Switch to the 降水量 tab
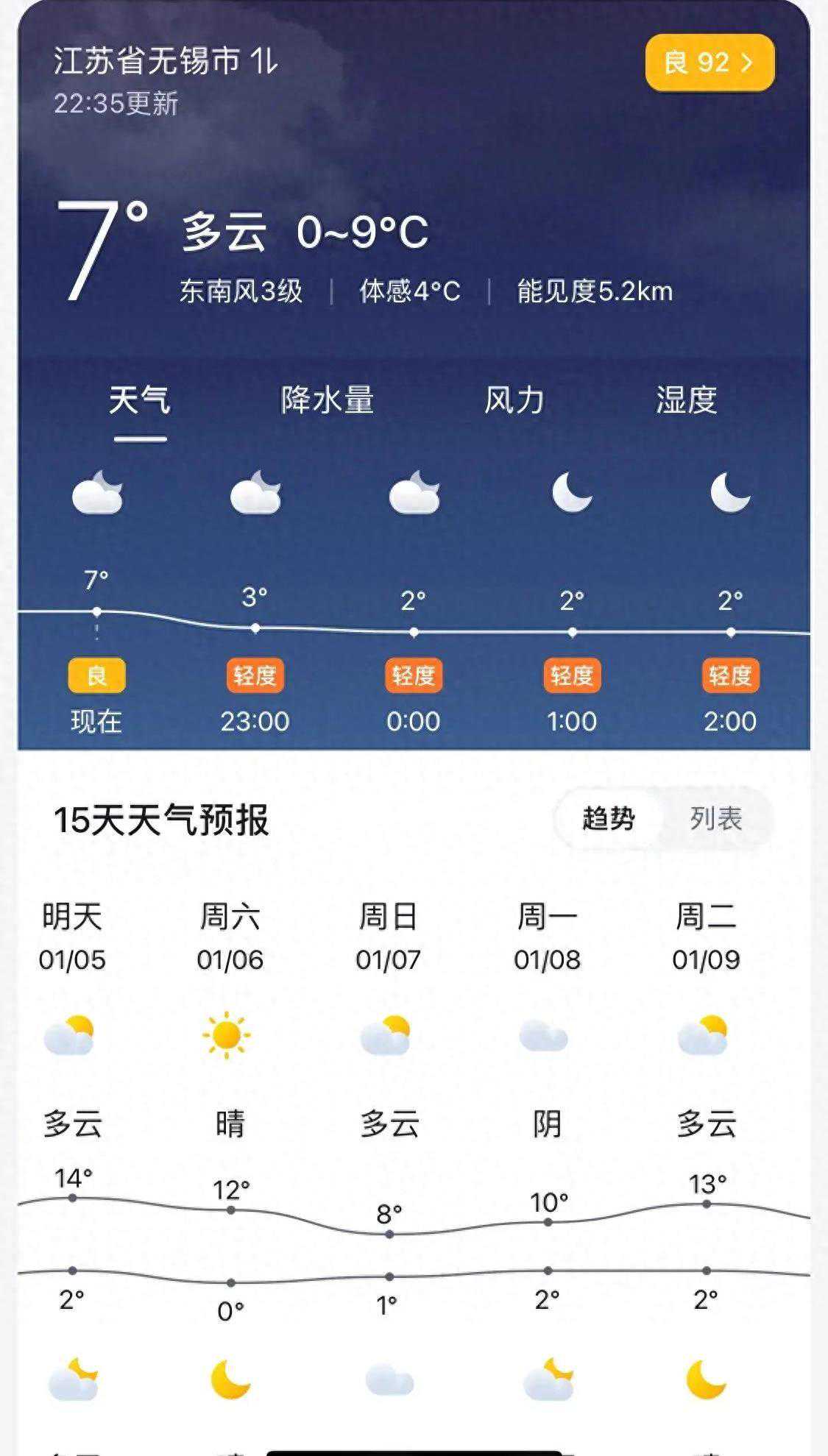 pos(328,400)
